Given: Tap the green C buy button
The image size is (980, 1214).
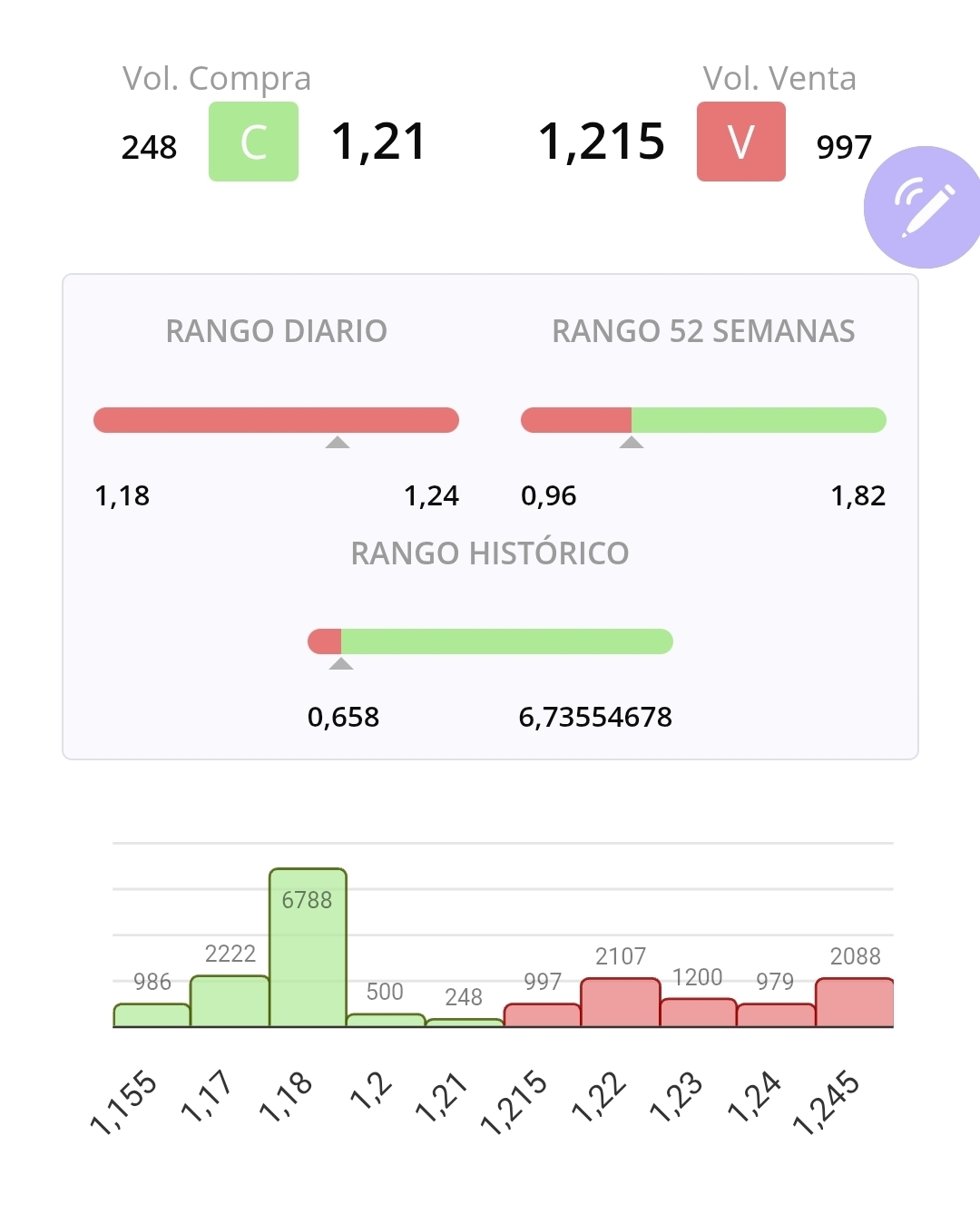Looking at the screenshot, I should pyautogui.click(x=253, y=142).
